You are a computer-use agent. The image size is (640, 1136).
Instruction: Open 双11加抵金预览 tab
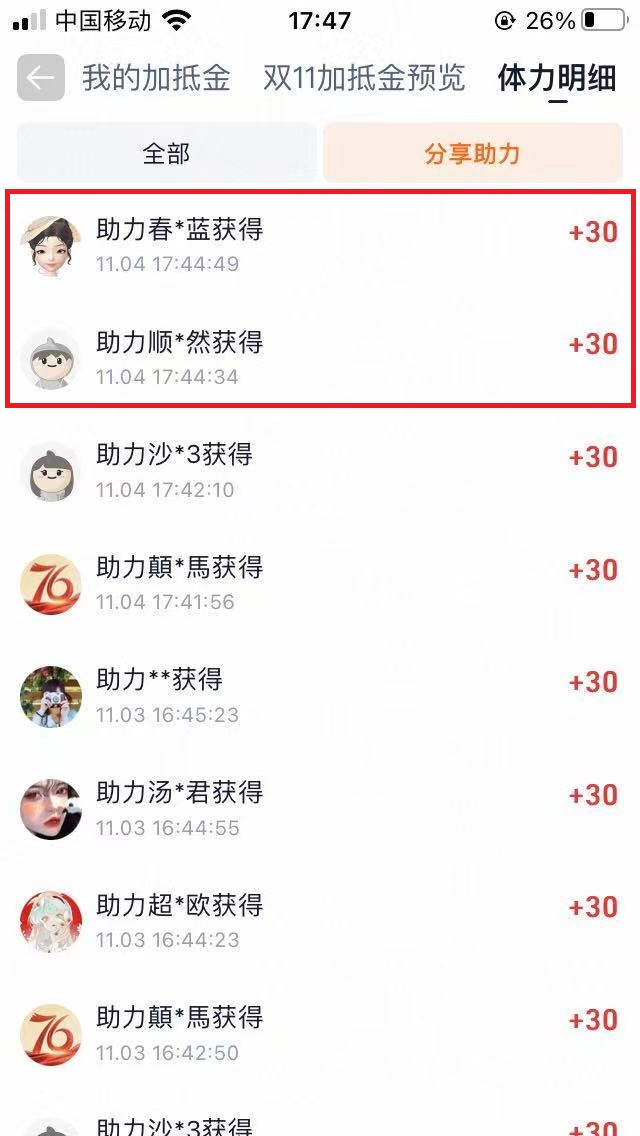(x=364, y=78)
